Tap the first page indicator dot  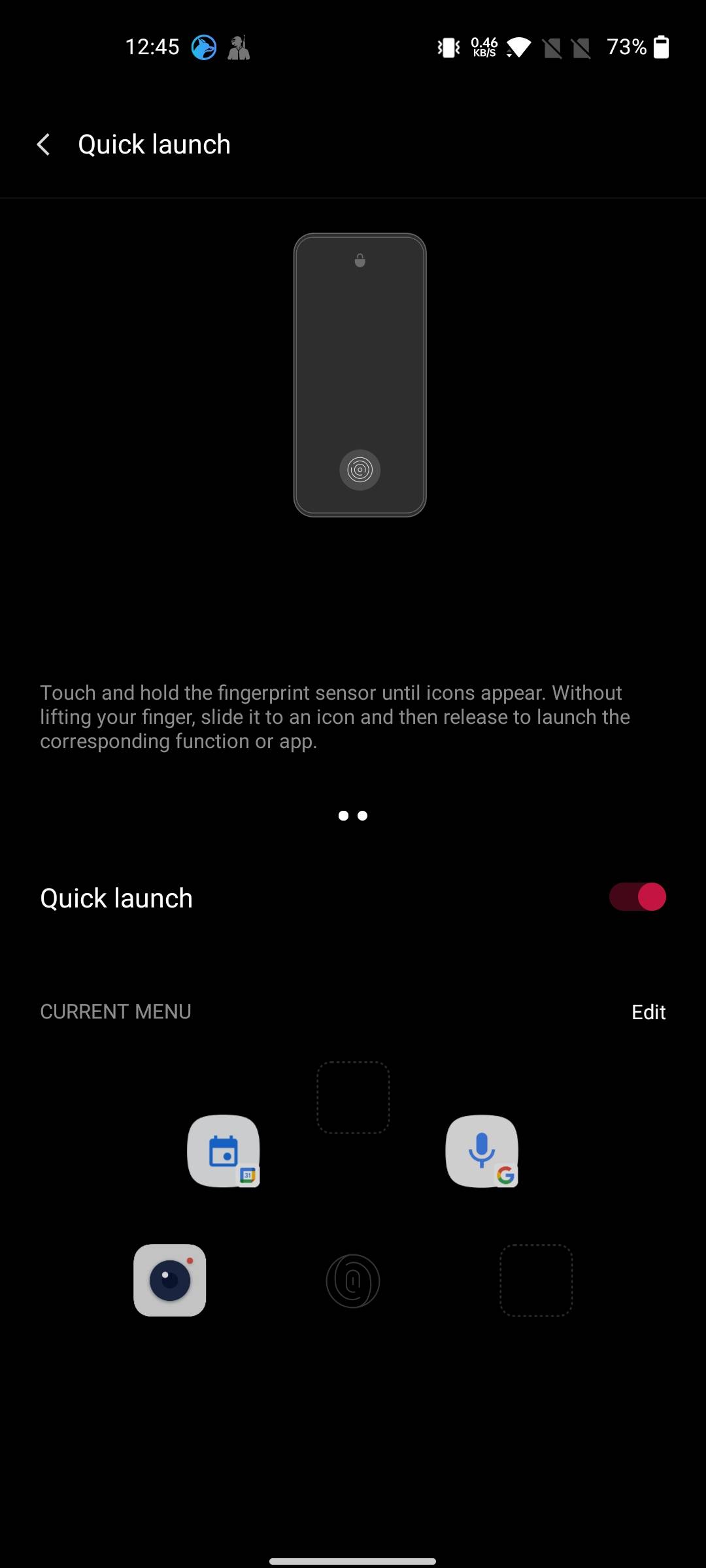[343, 815]
